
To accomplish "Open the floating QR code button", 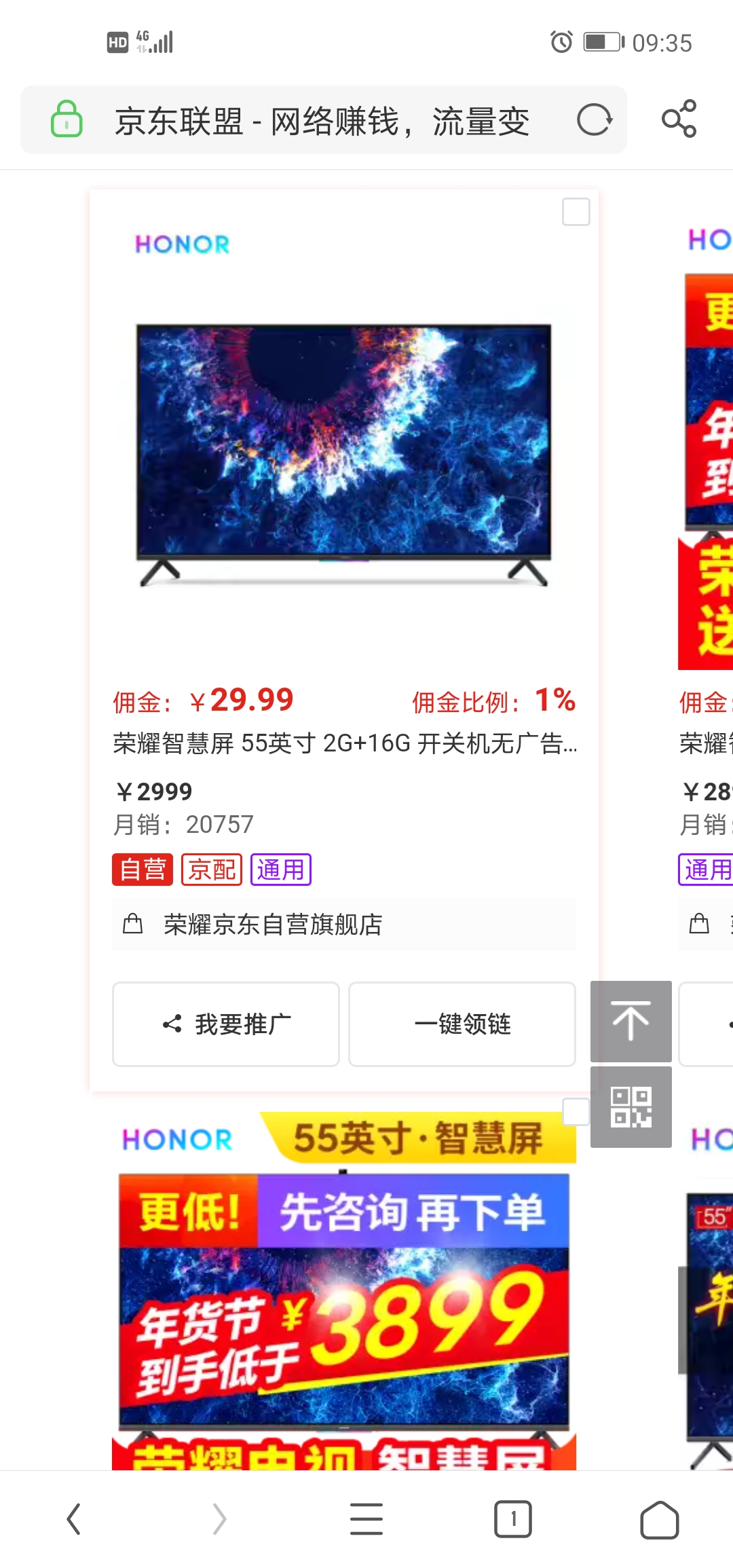I will (631, 1107).
